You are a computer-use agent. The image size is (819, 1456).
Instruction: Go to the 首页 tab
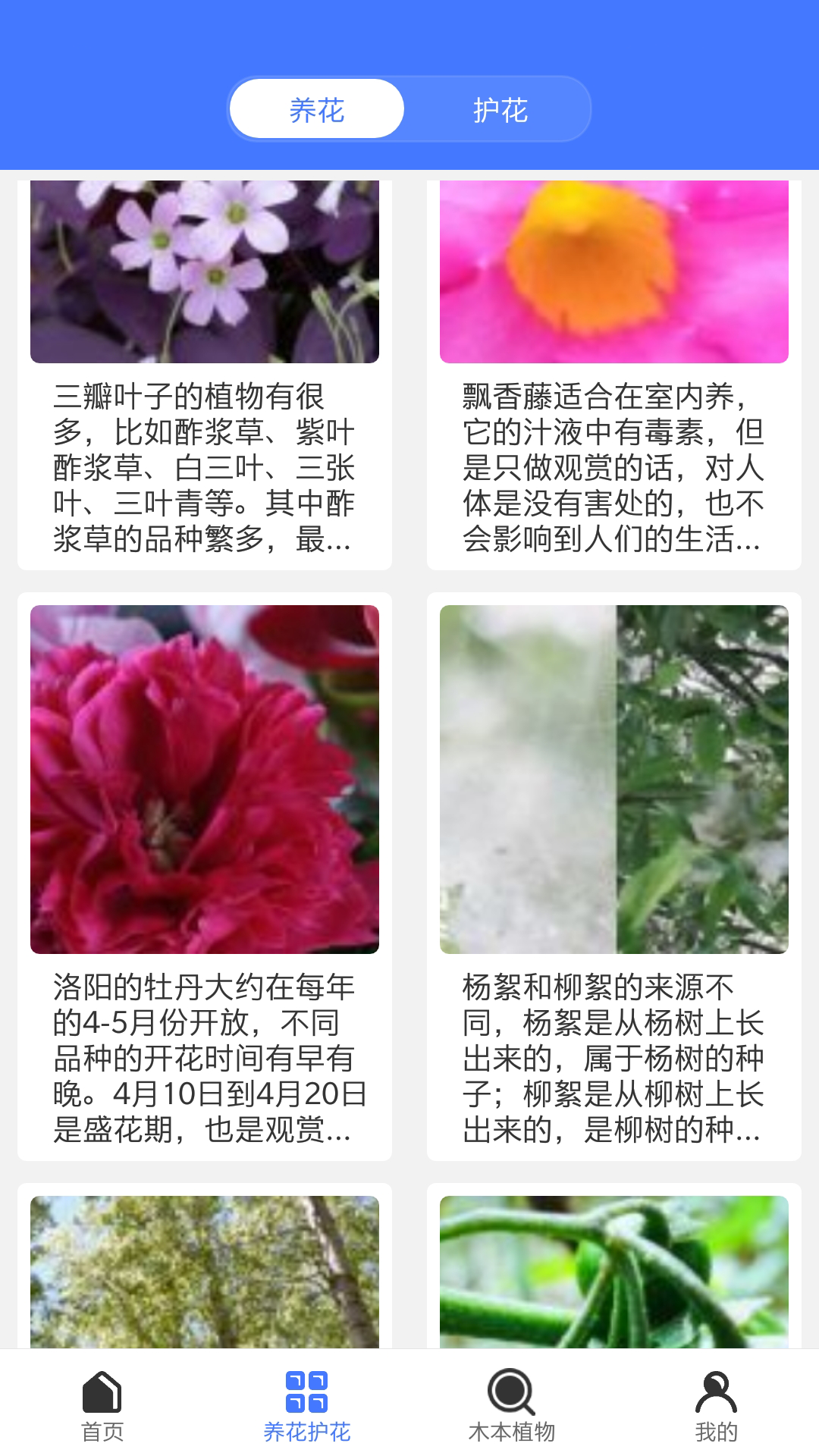tap(102, 1406)
